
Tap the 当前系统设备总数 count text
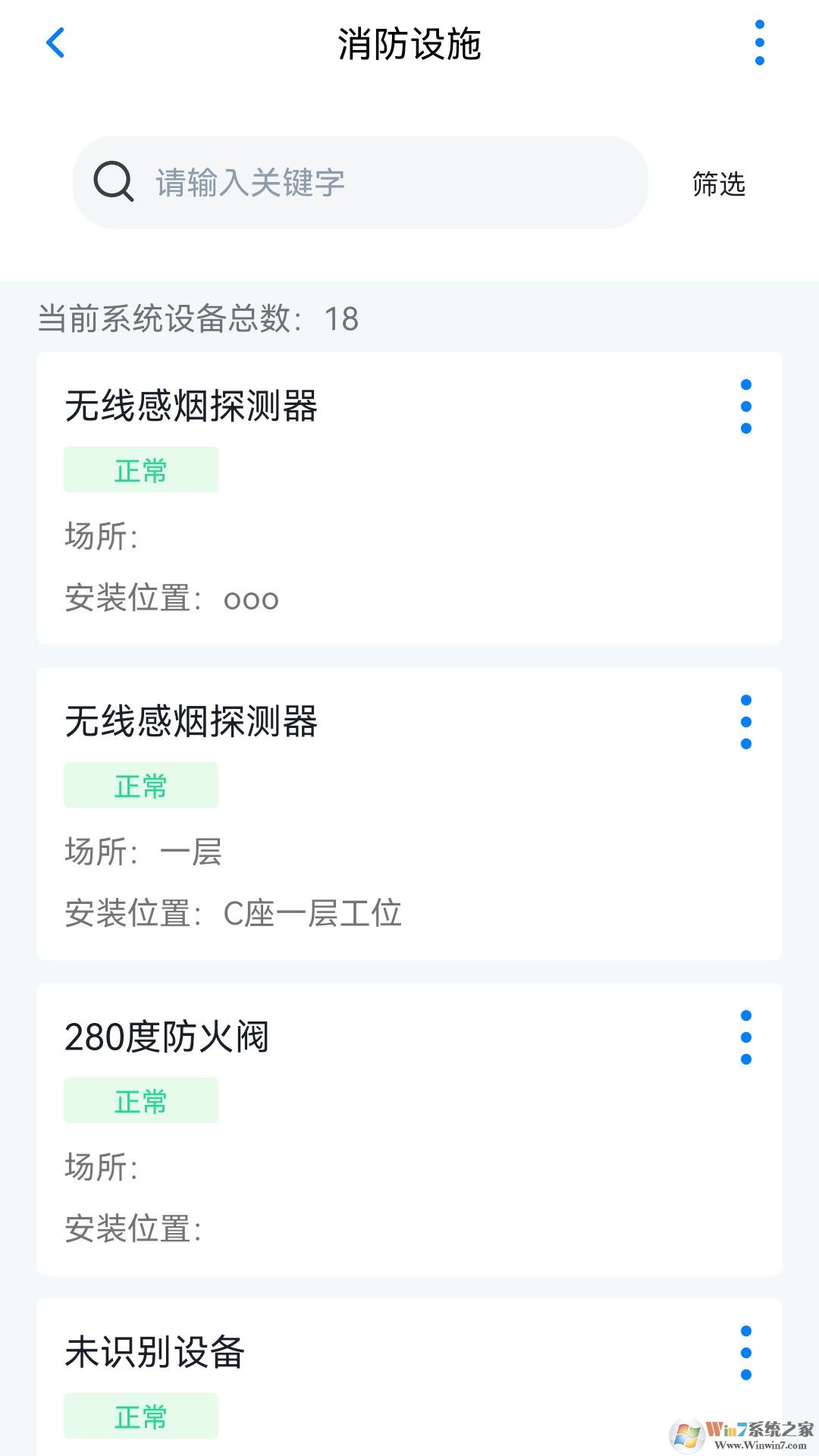coord(197,318)
